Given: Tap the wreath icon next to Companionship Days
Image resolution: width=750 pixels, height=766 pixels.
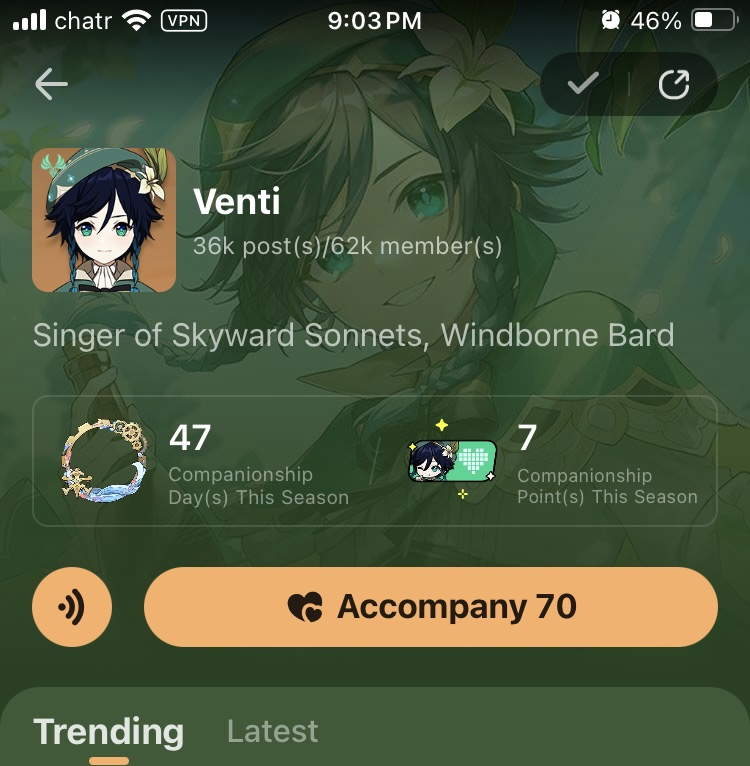Looking at the screenshot, I should (x=105, y=460).
